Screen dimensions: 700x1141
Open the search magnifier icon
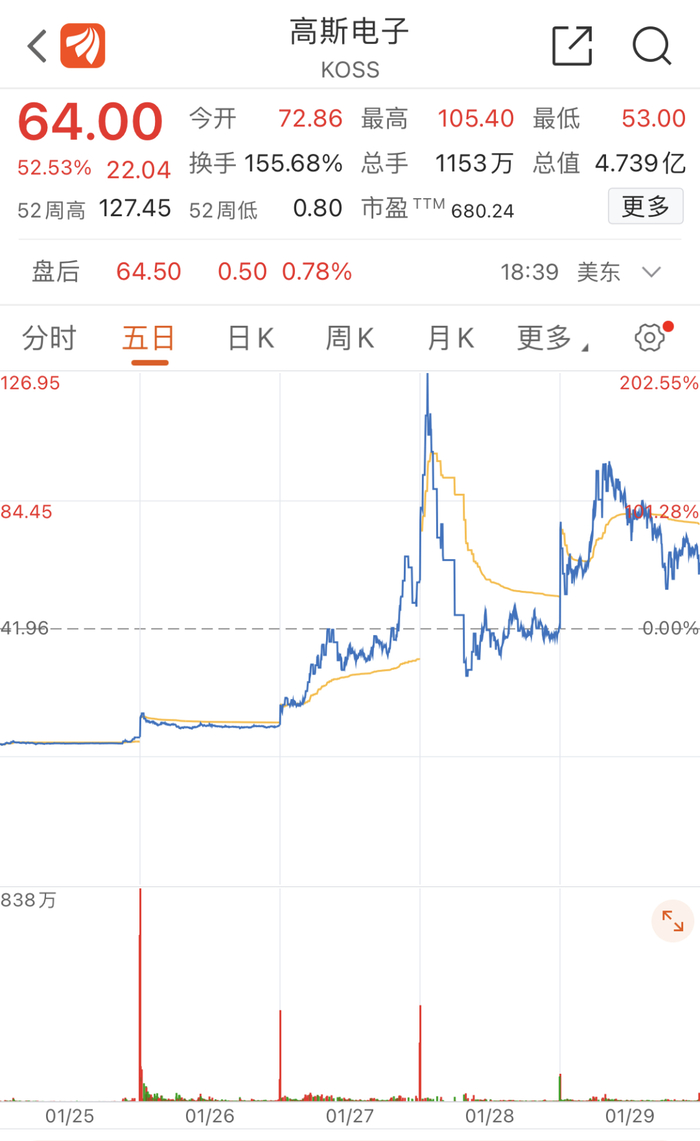[651, 46]
